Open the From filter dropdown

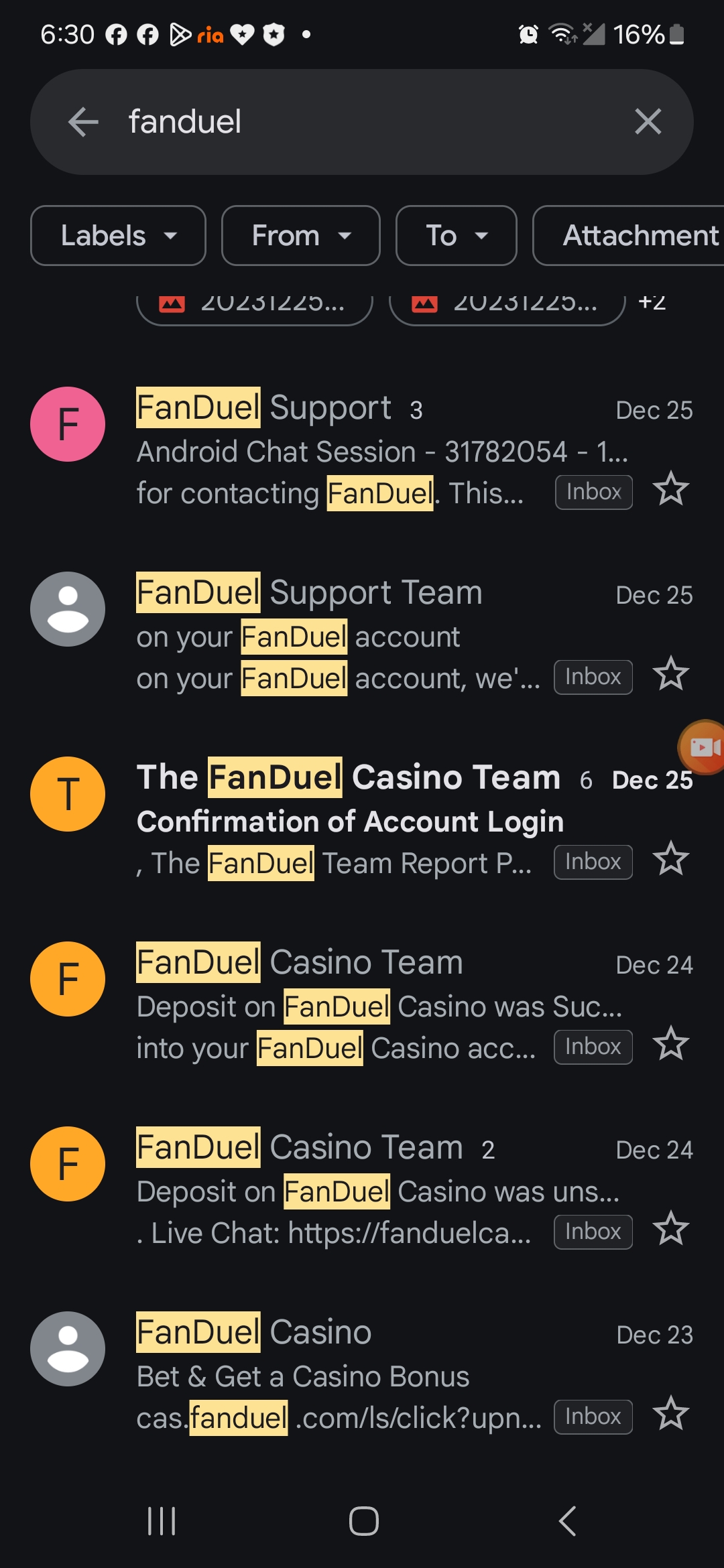tap(300, 236)
